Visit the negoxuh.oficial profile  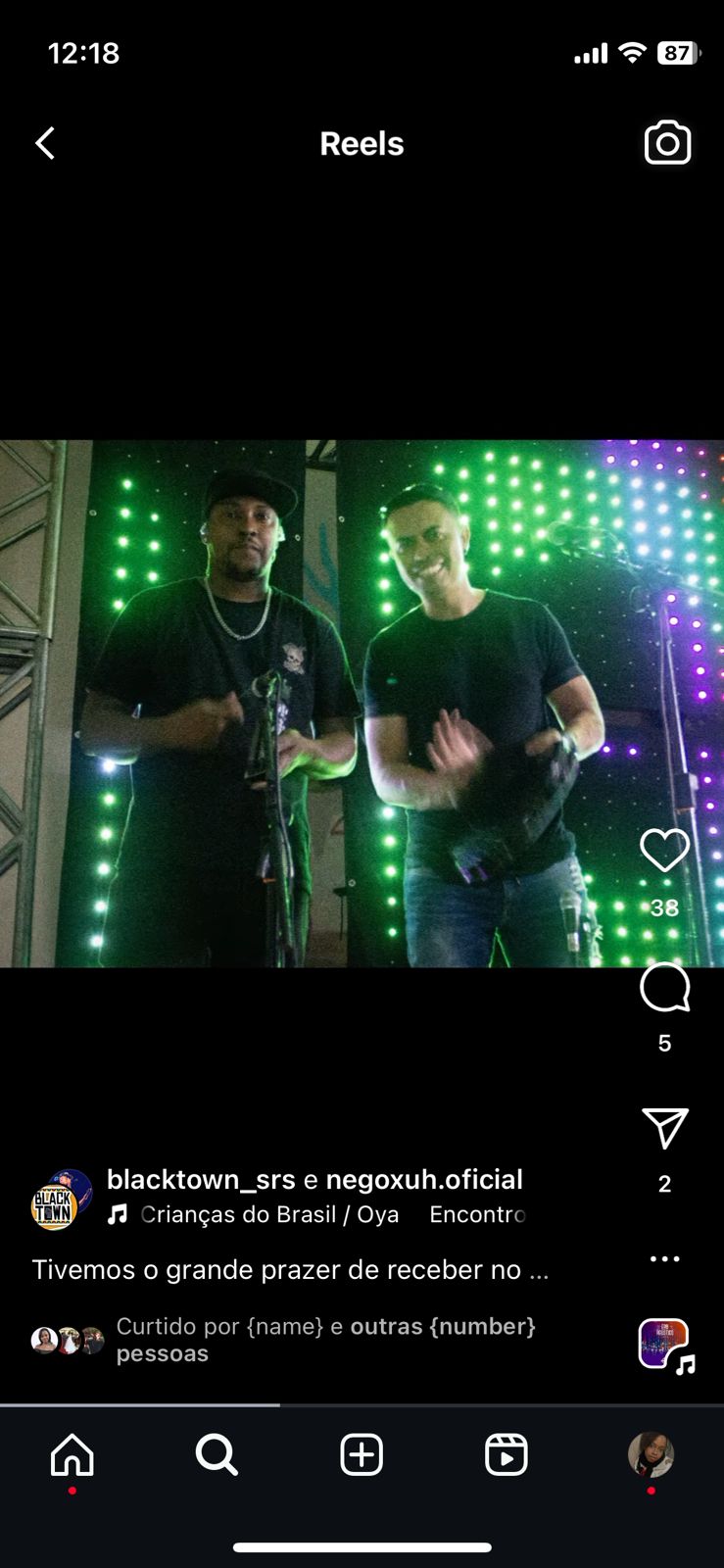coord(423,1179)
